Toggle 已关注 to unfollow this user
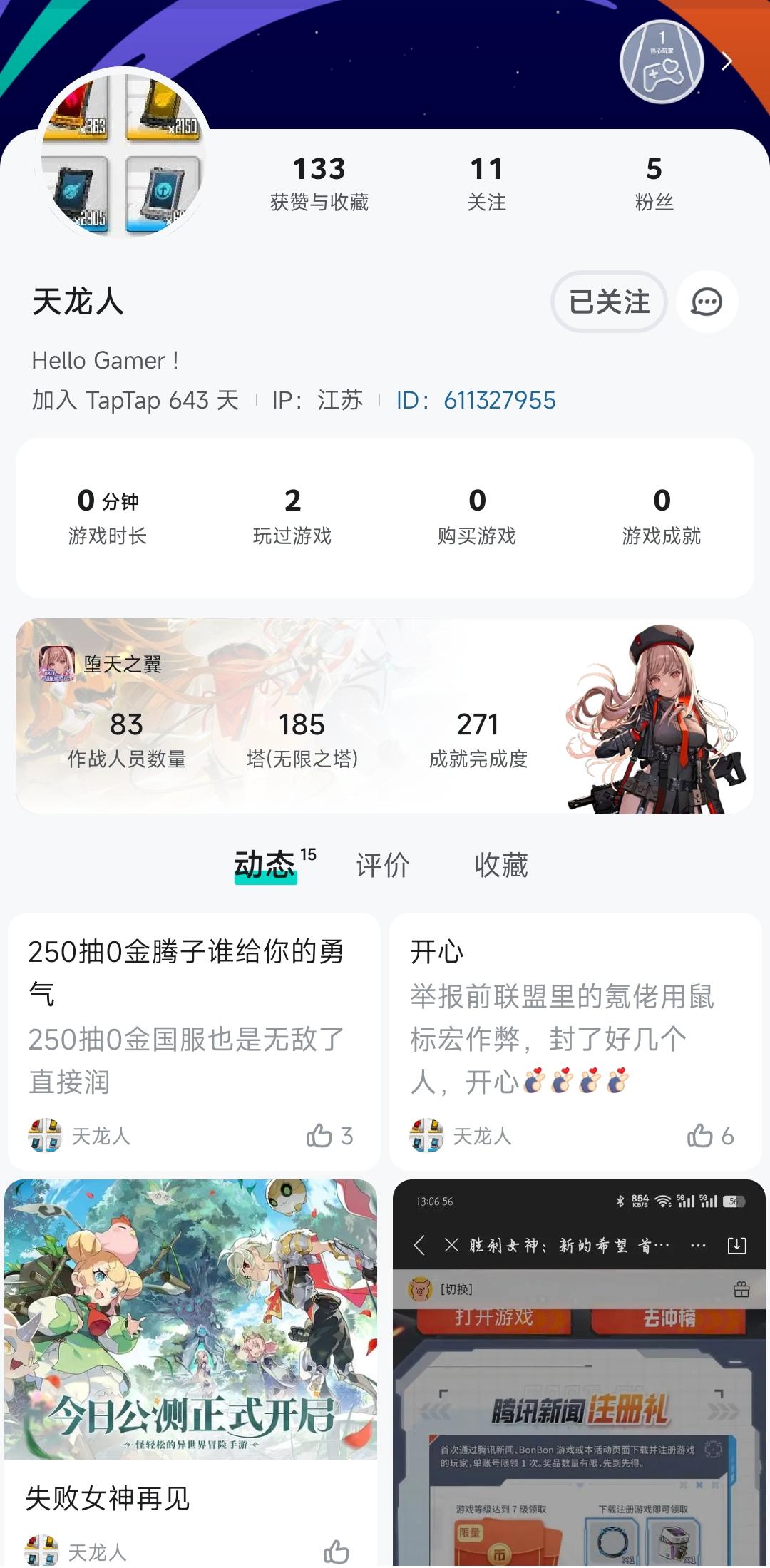This screenshot has height=1568, width=770. [608, 302]
